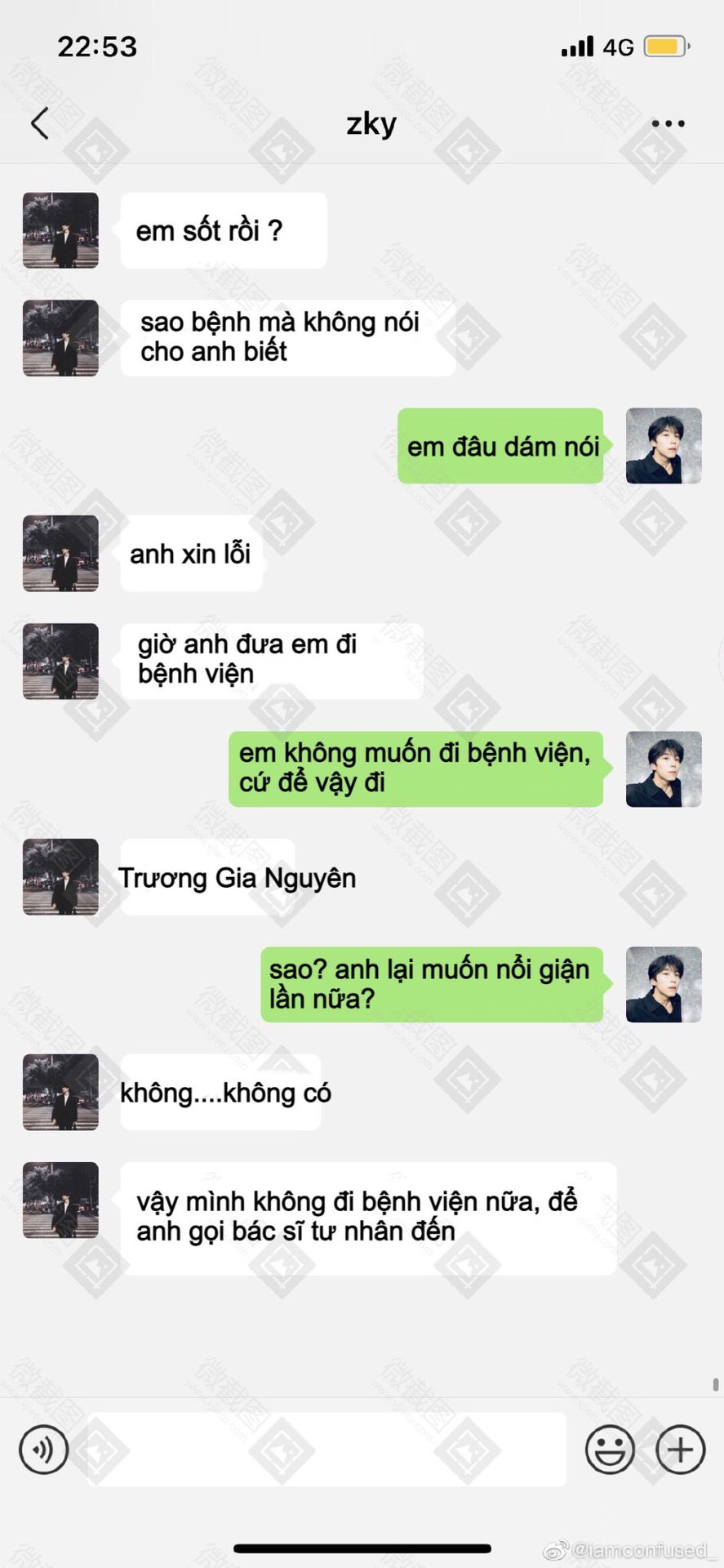Open the plus attachments menu
The image size is (724, 1568).
(680, 1450)
